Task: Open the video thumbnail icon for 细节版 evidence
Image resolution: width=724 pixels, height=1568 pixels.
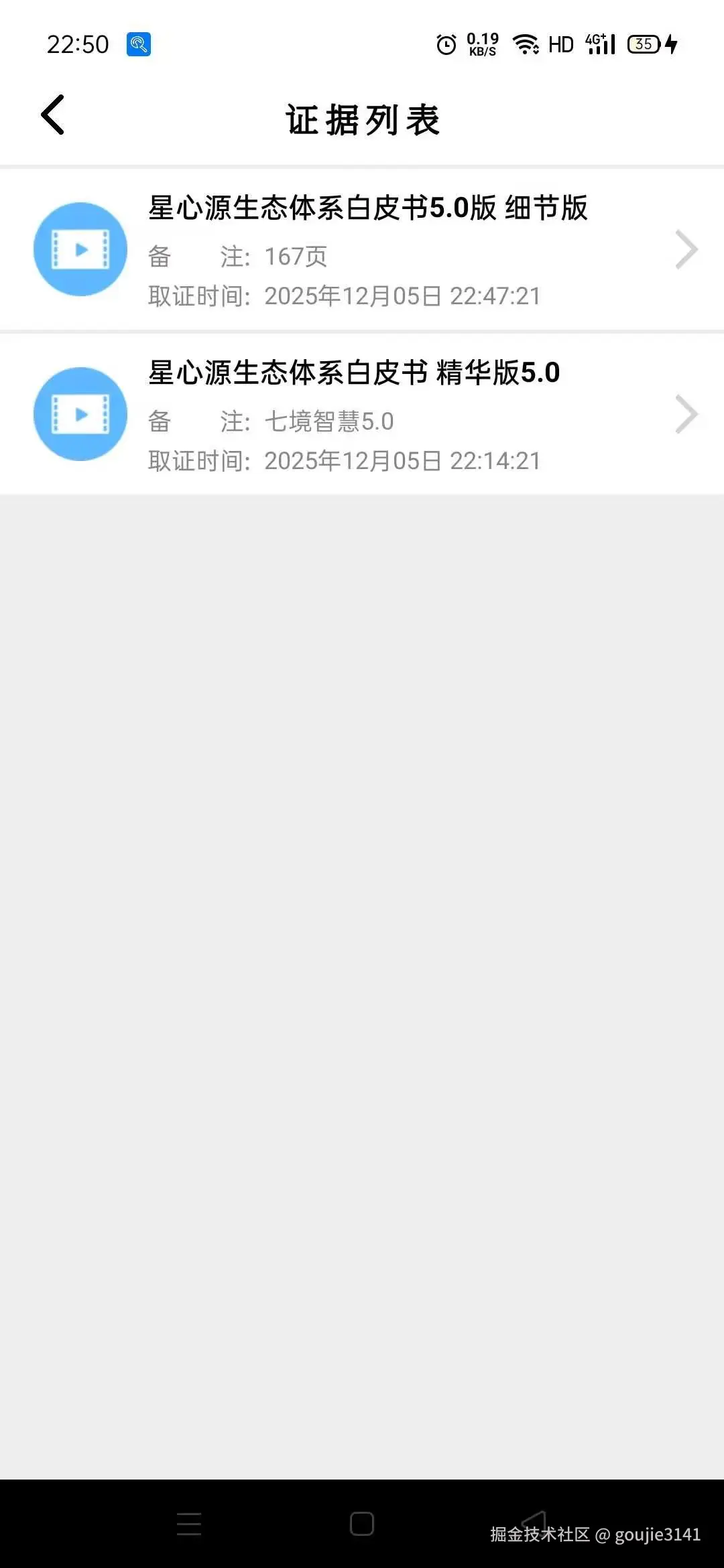Action: point(79,249)
